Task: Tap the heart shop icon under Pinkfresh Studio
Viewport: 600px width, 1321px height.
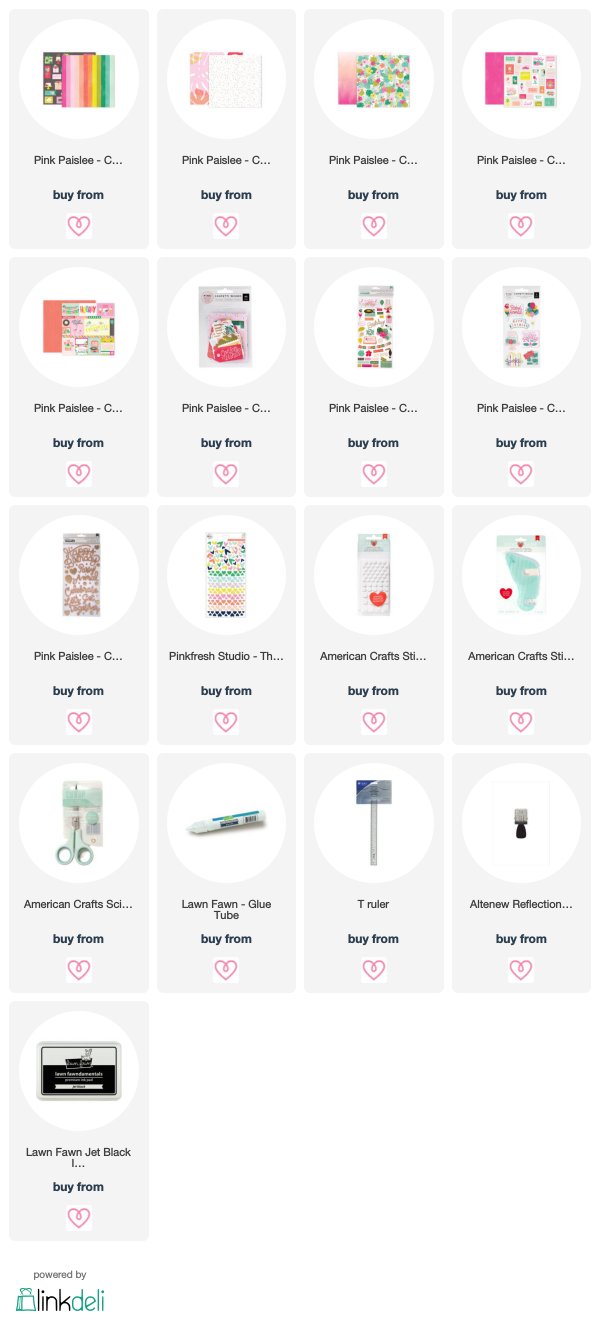Action: (226, 721)
